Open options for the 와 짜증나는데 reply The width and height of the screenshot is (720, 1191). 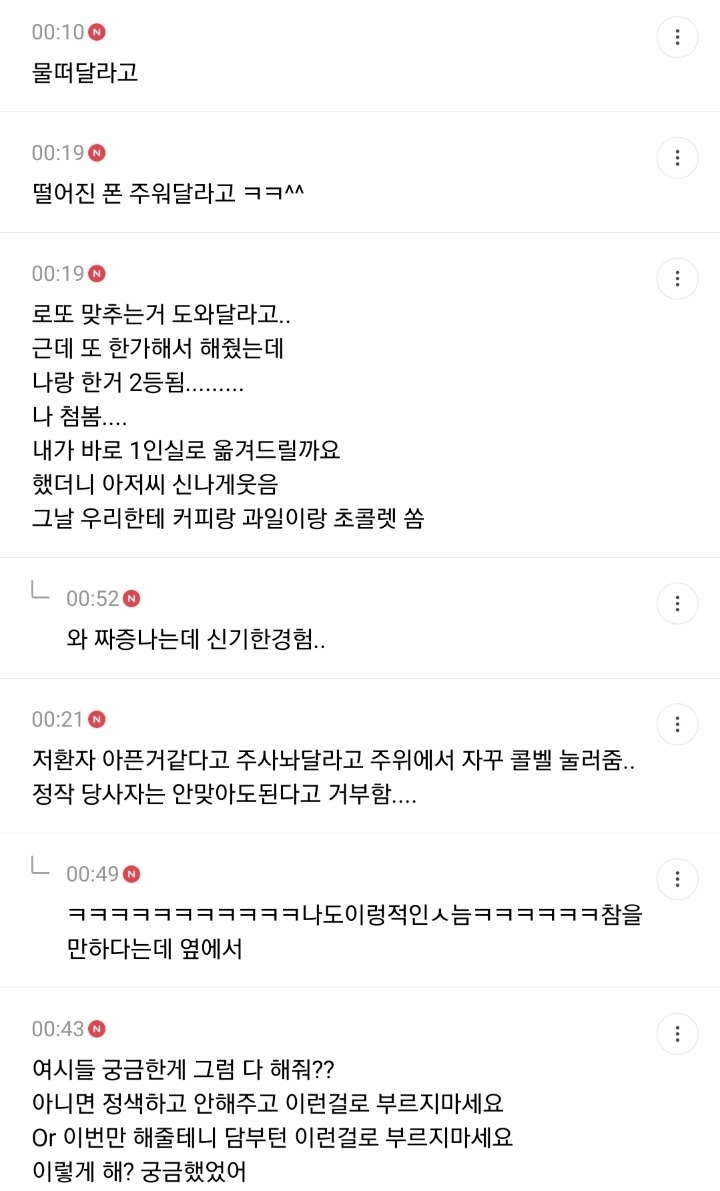click(x=677, y=603)
